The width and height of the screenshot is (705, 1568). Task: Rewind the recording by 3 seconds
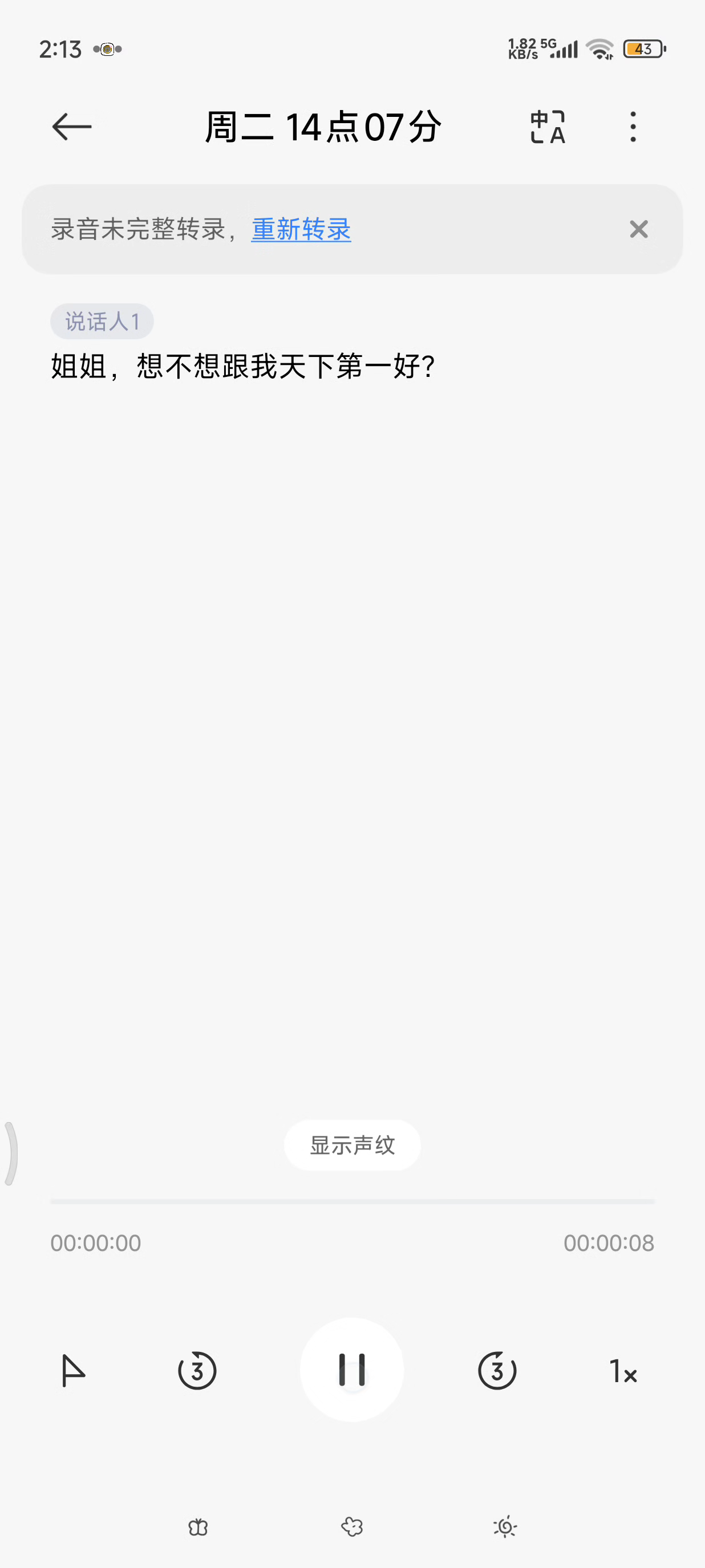coord(197,1371)
